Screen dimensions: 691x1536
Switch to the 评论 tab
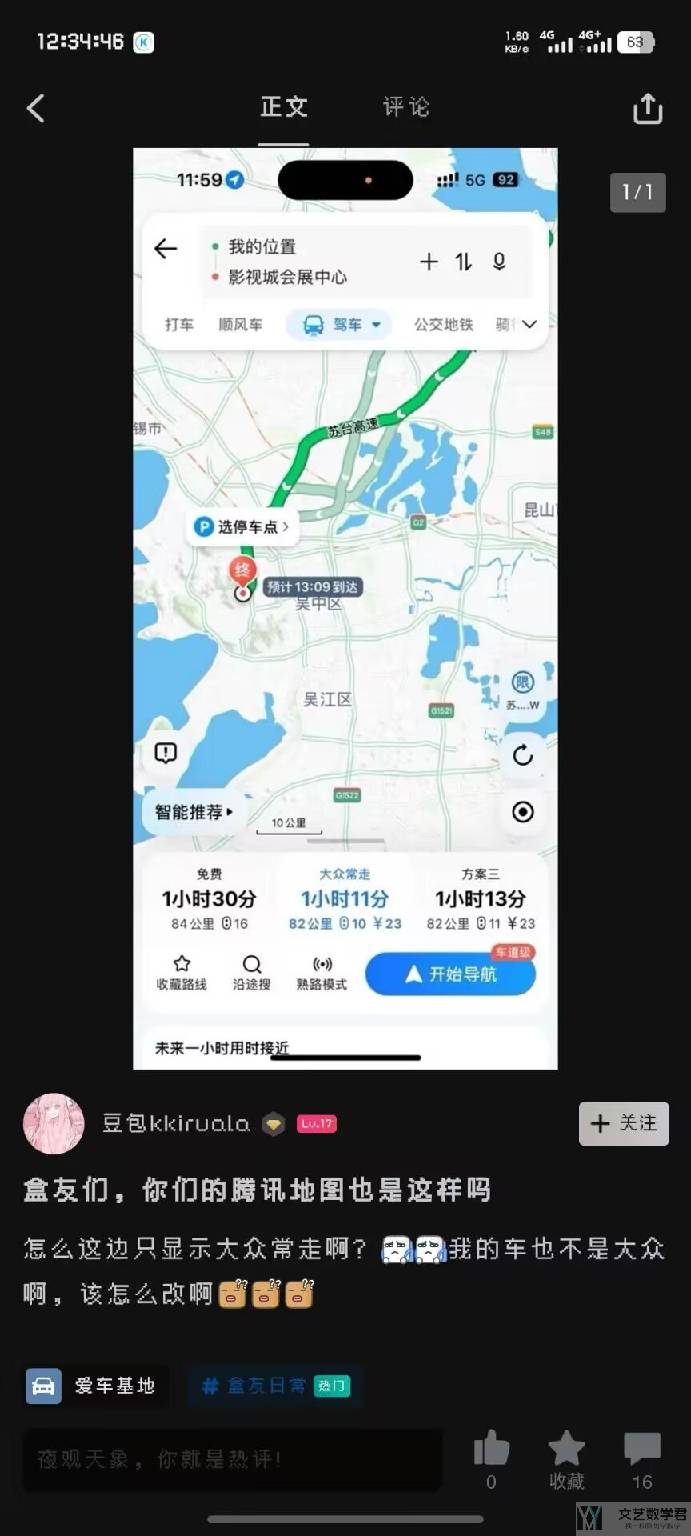click(x=406, y=107)
